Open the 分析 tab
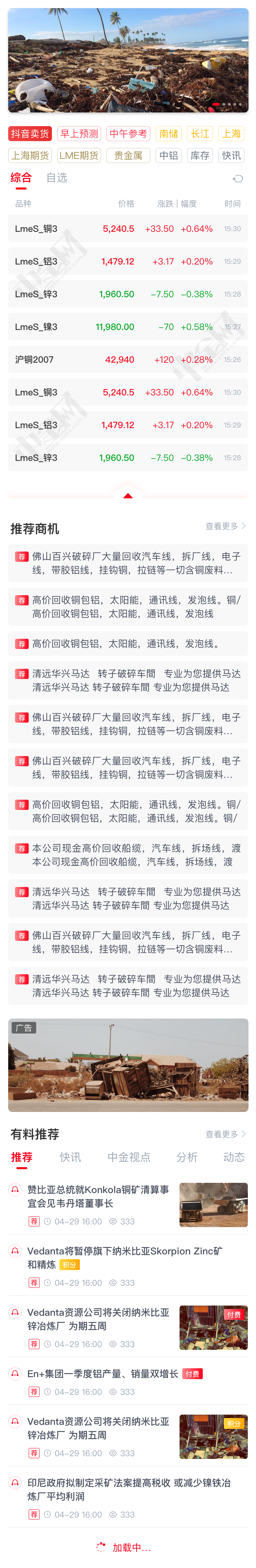256x1568 pixels. click(186, 1157)
